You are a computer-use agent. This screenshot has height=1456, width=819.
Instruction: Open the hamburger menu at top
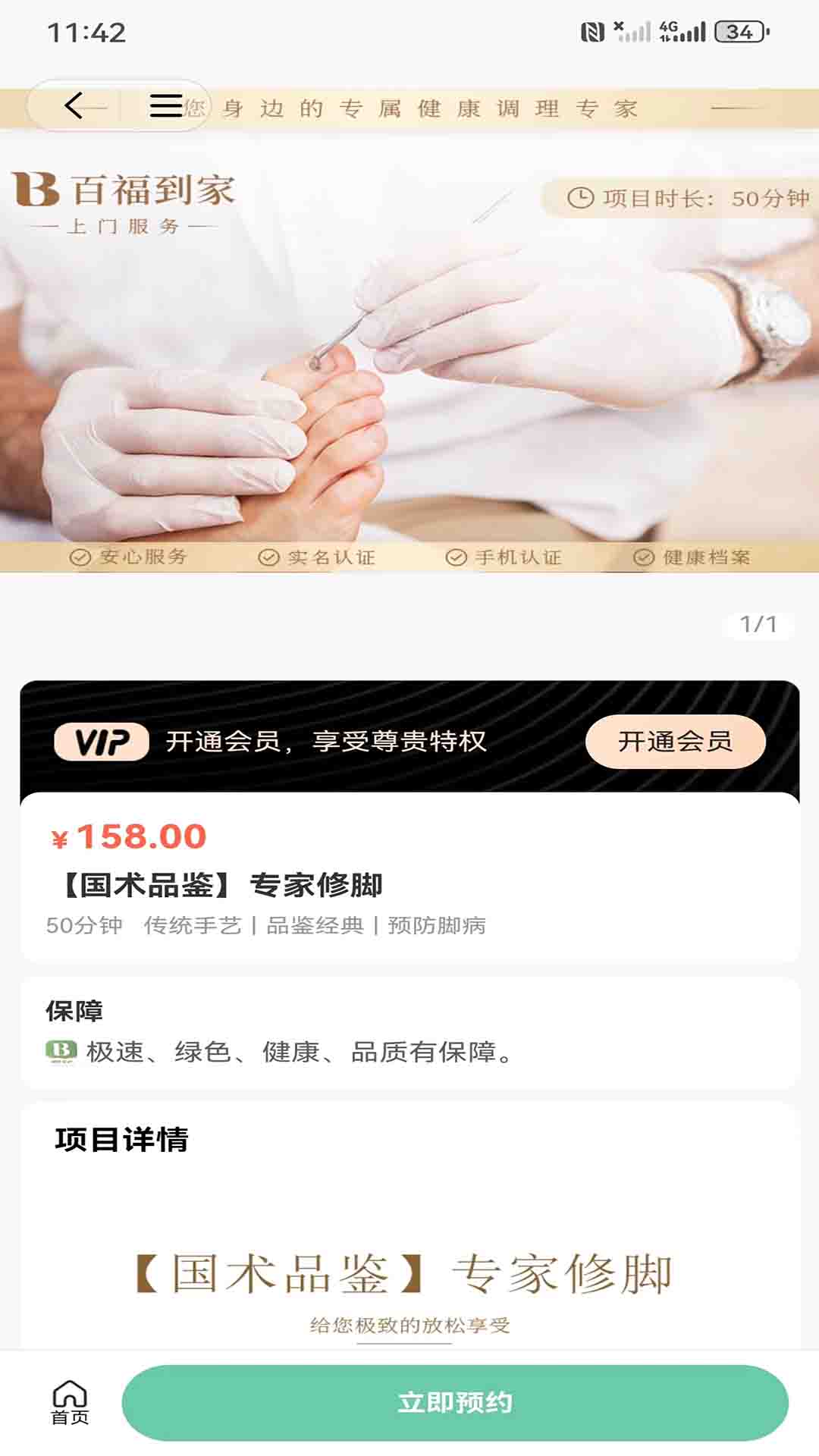point(165,105)
